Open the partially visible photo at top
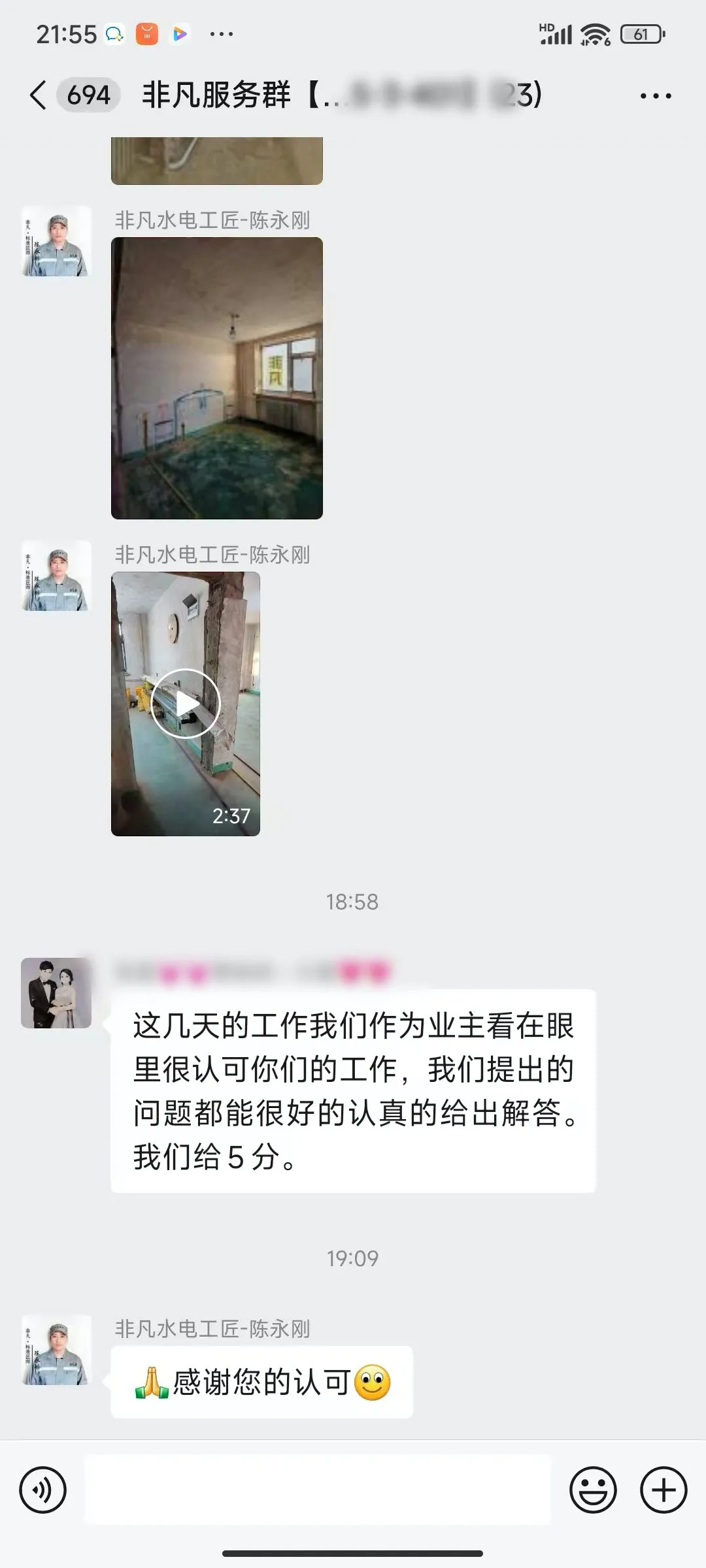This screenshot has width=706, height=1568. coord(217,161)
